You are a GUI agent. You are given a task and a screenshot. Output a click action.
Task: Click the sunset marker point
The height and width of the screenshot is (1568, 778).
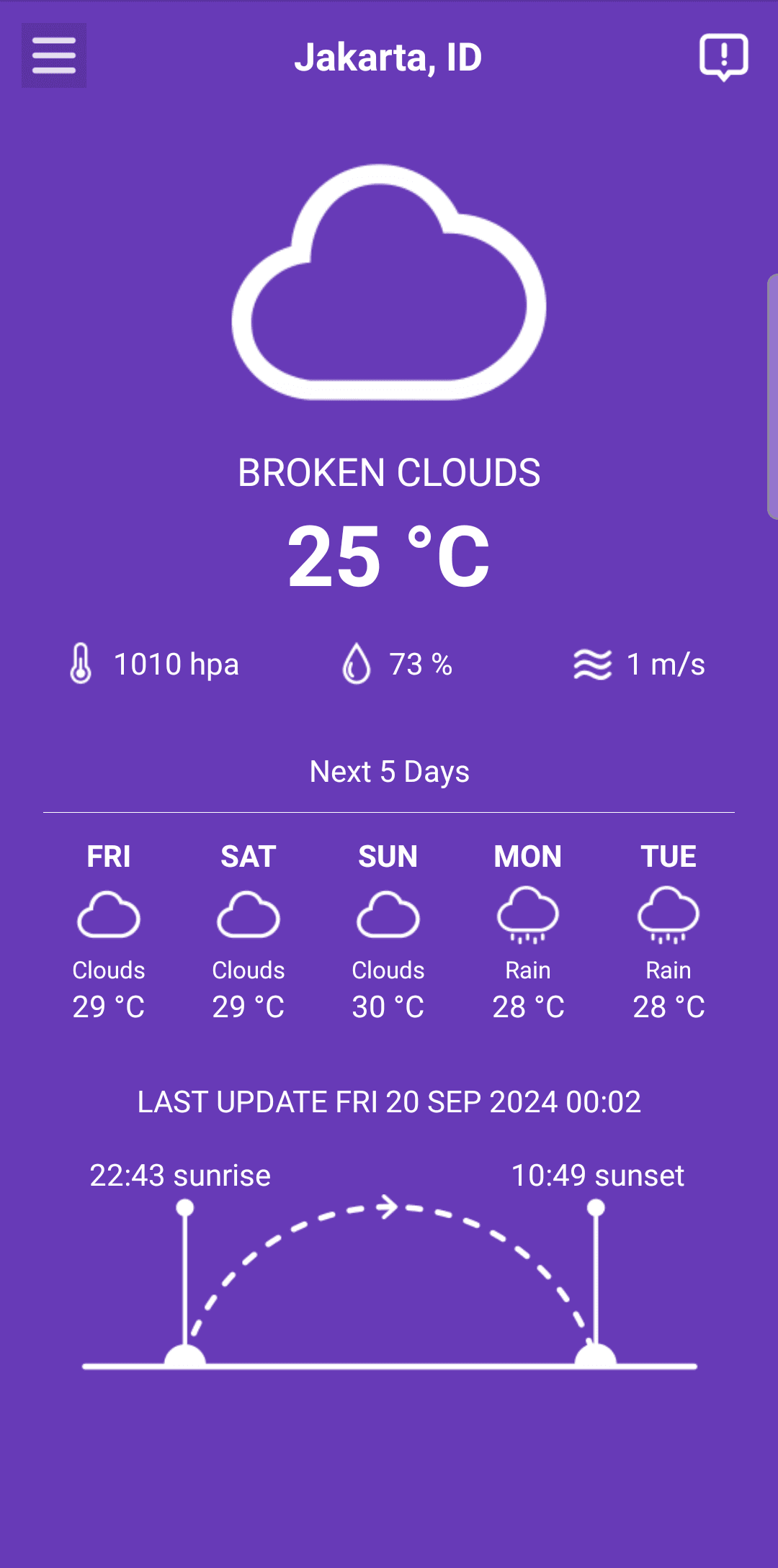(596, 1205)
